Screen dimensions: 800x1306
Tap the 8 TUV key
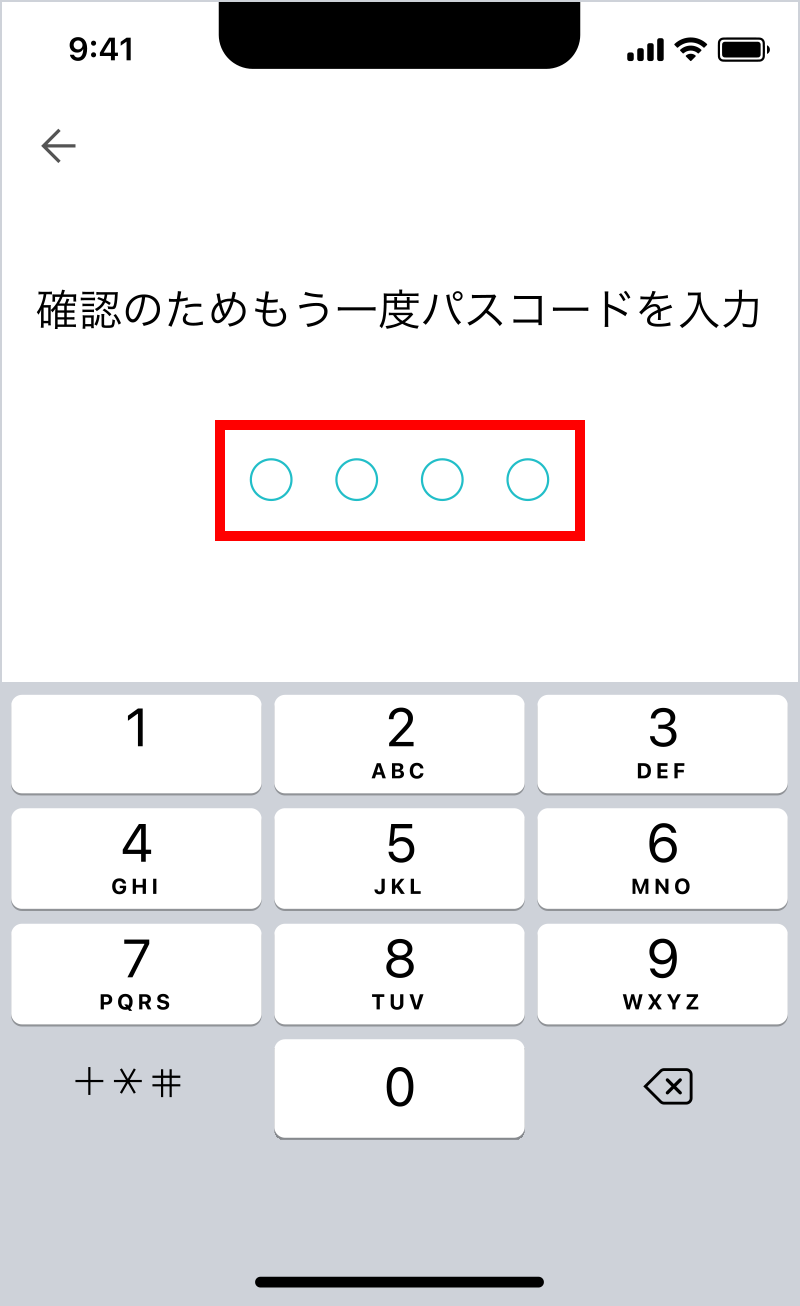pyautogui.click(x=399, y=973)
